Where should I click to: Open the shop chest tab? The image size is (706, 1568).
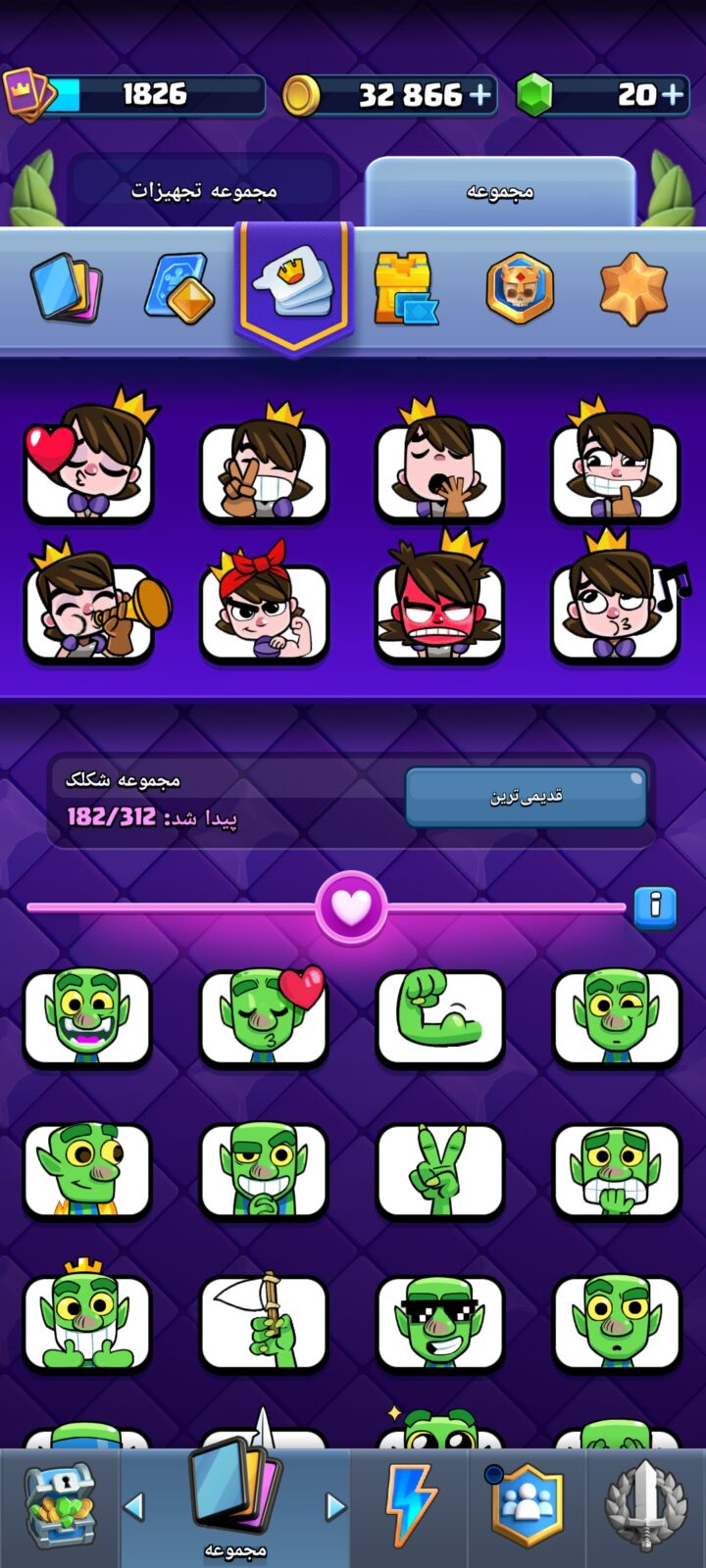tap(60, 1507)
